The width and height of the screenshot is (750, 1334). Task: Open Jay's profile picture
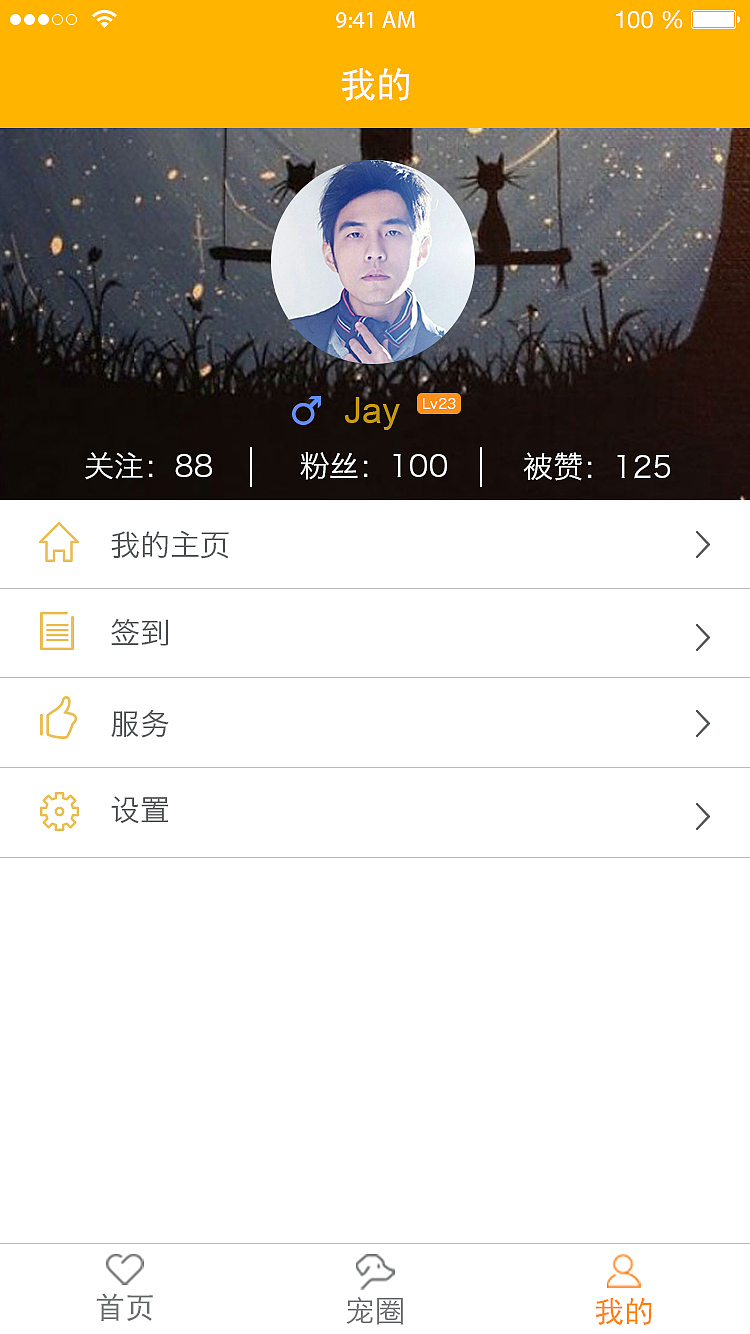click(x=374, y=260)
